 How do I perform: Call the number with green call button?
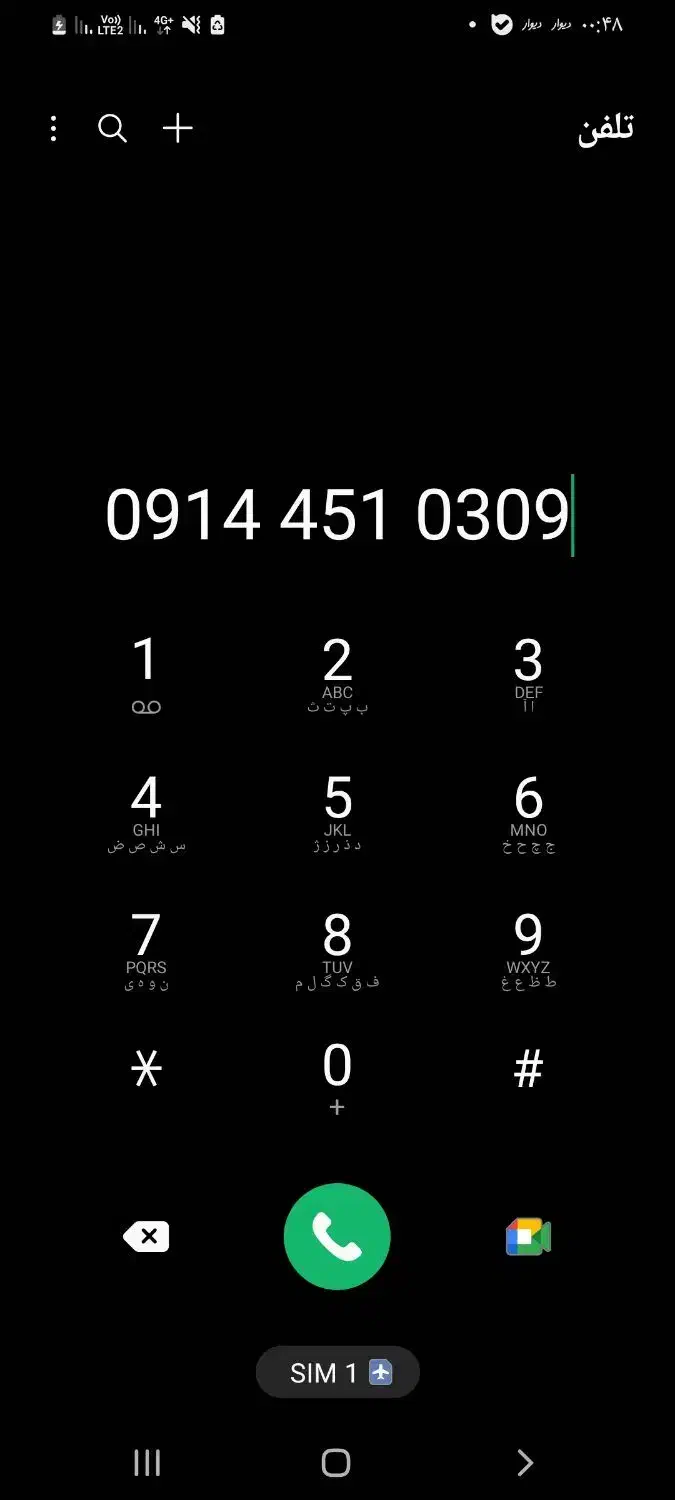(x=337, y=1236)
